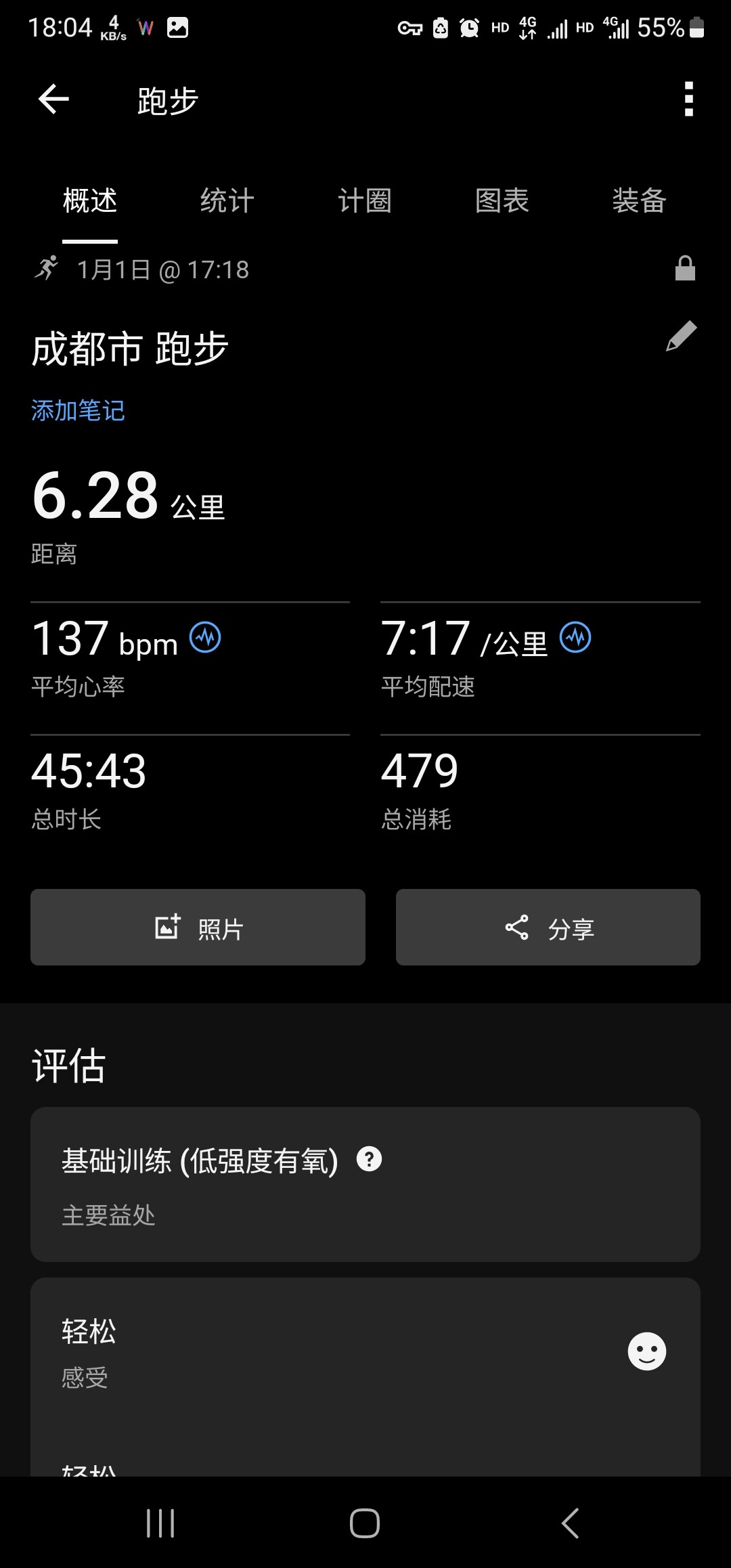Select the 装备 tab
The width and height of the screenshot is (731, 1568).
pos(639,201)
